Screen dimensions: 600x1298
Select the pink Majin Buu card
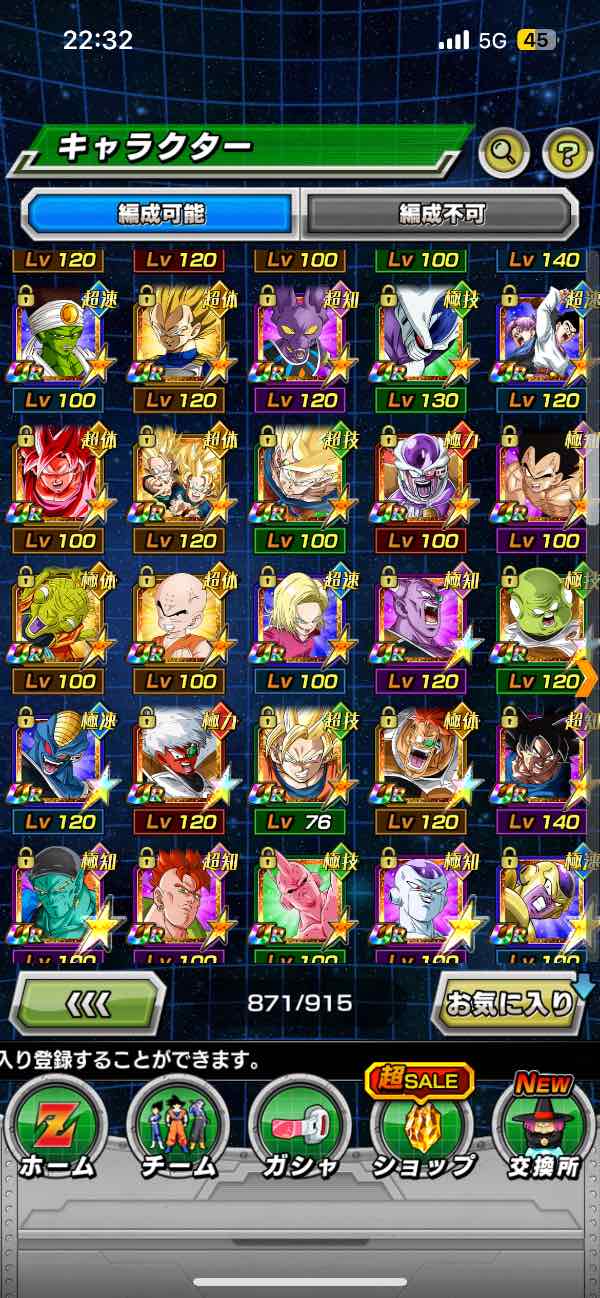coord(300,900)
